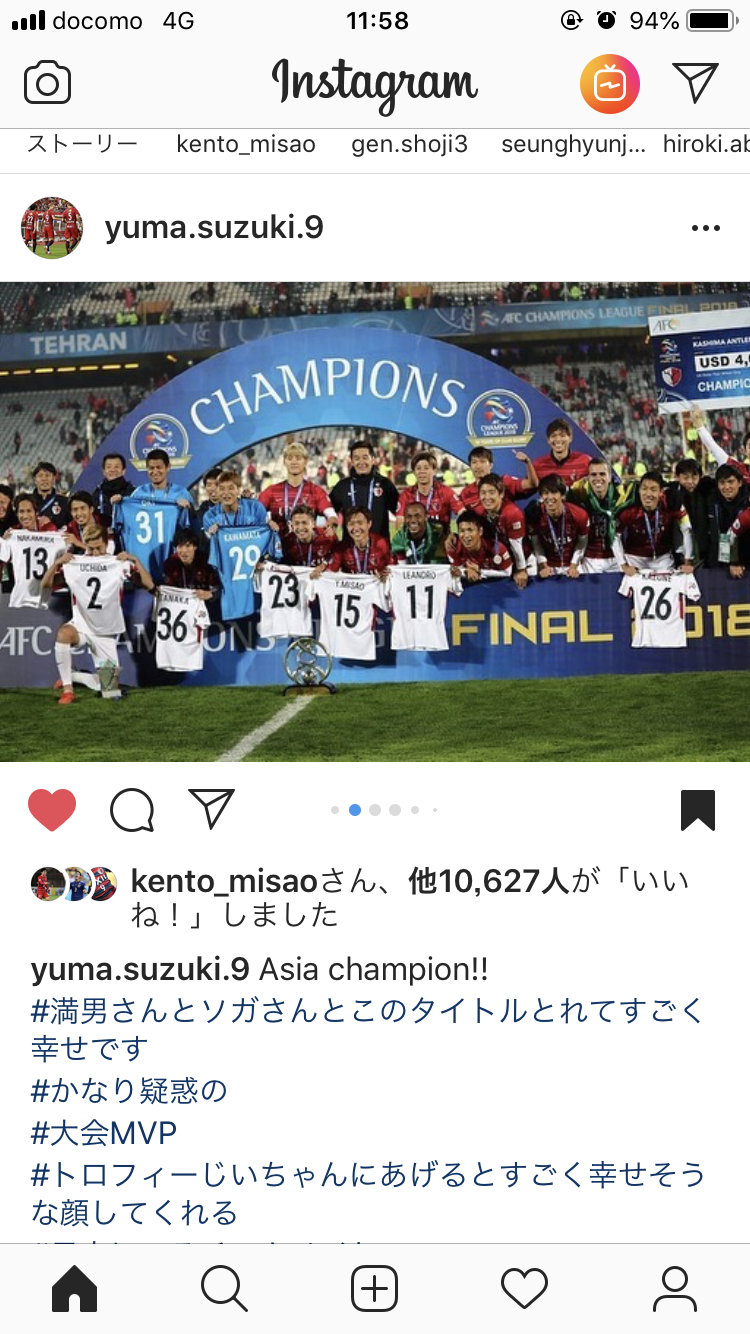This screenshot has width=750, height=1334.
Task: Open kento_misao's story
Action: pos(246,144)
